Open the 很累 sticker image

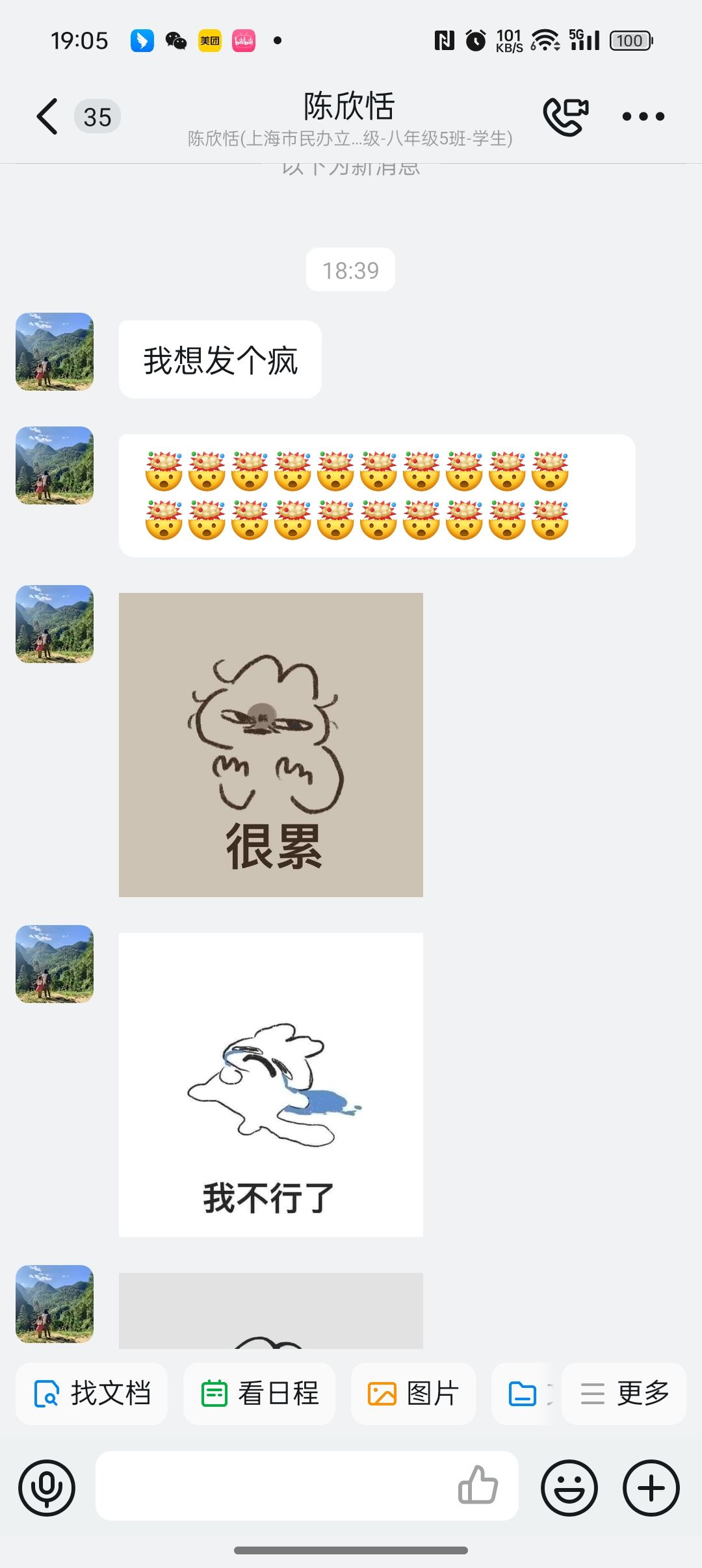coord(270,745)
